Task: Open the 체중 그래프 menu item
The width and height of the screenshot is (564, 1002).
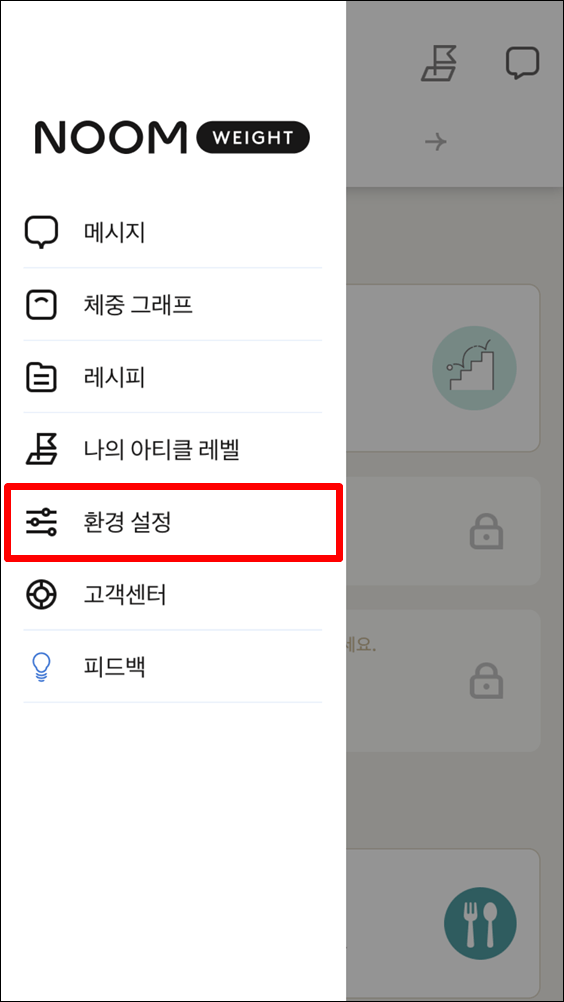Action: coord(172,305)
